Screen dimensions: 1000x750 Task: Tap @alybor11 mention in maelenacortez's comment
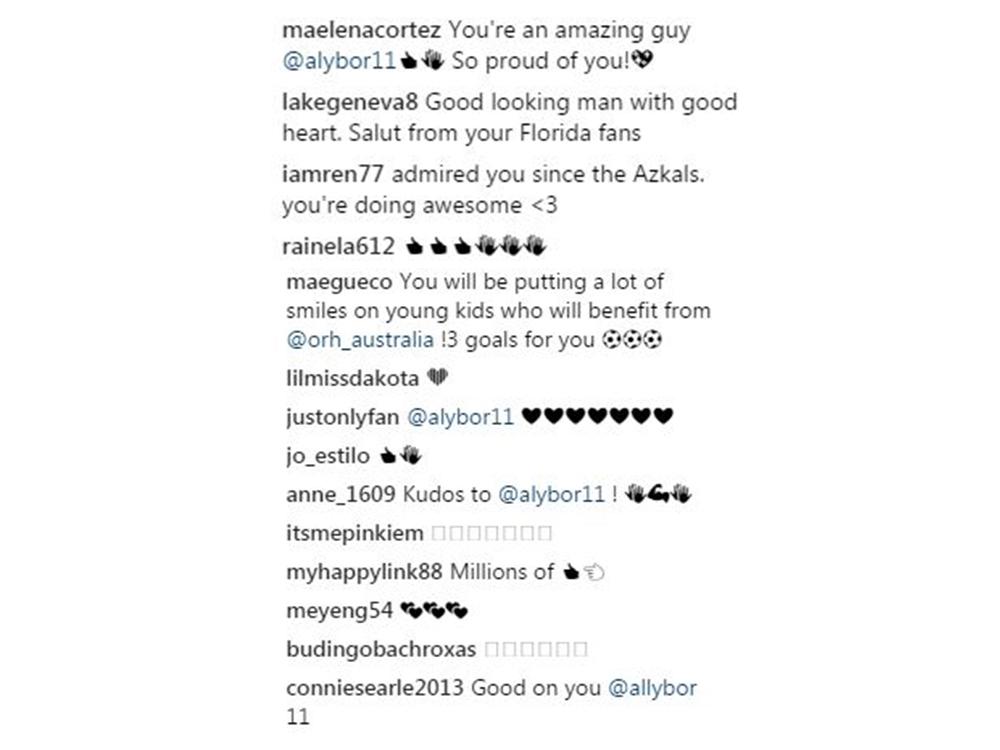(339, 61)
